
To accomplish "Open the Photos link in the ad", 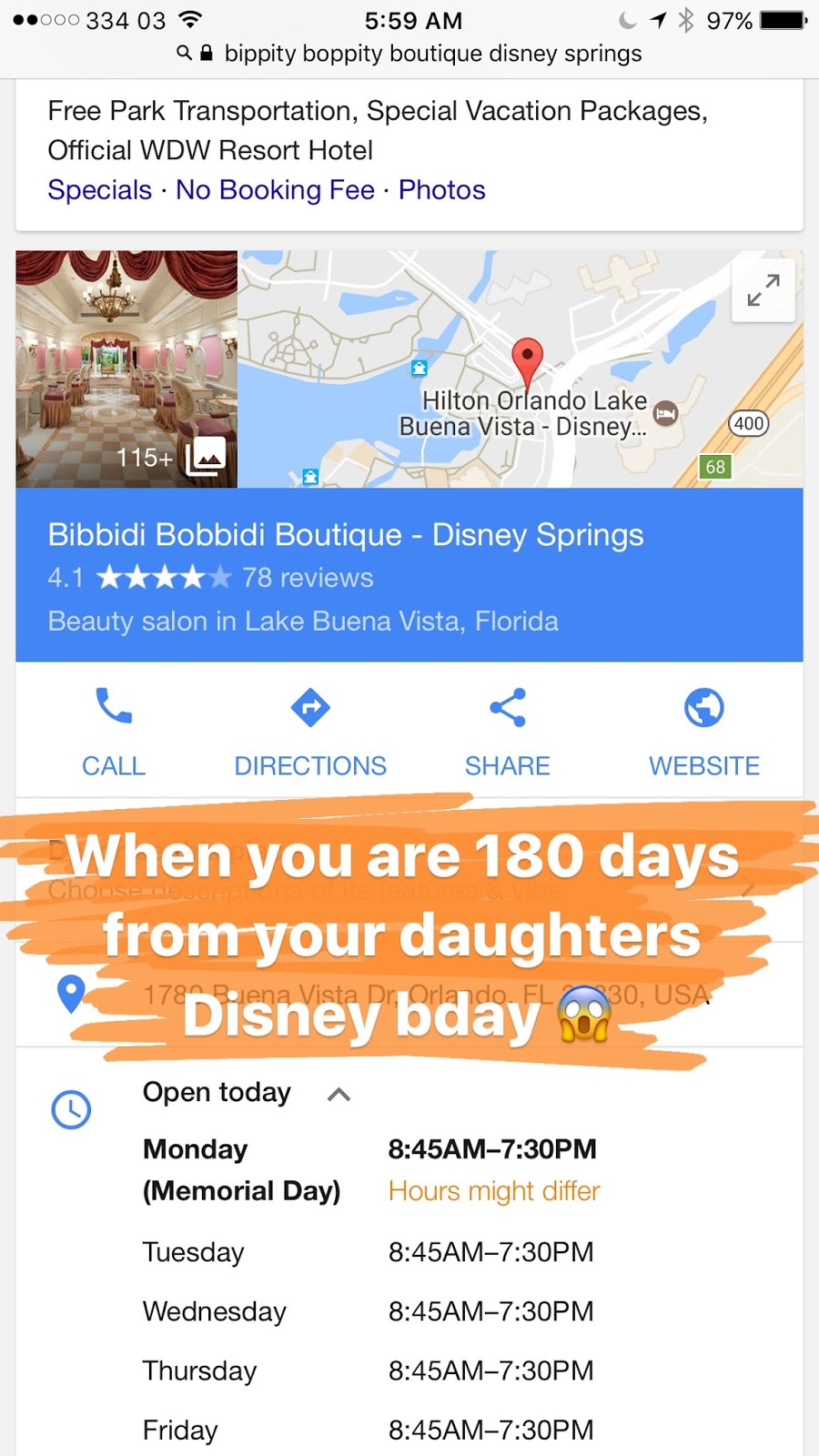I will [441, 190].
